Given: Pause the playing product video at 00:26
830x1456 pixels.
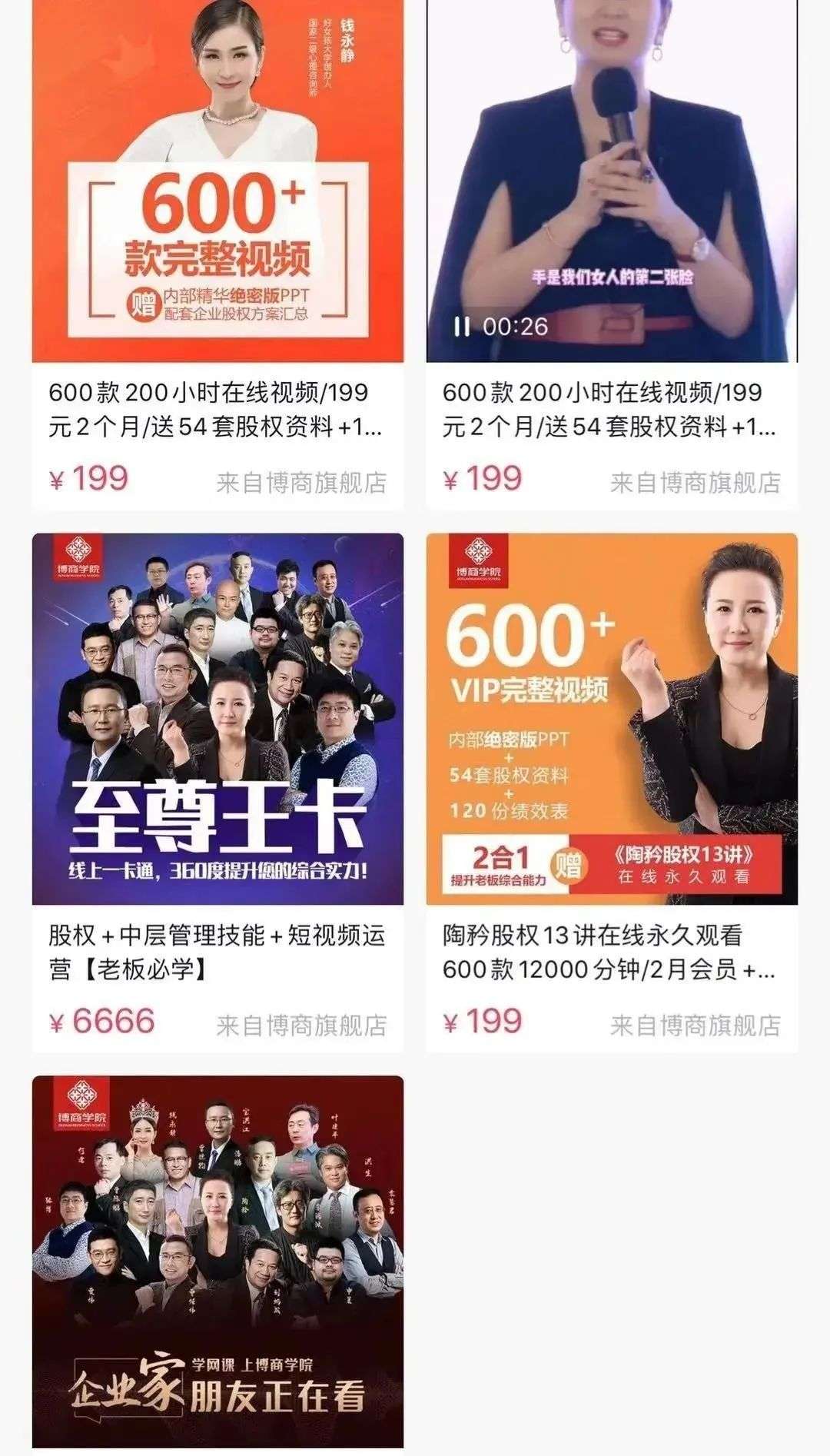Looking at the screenshot, I should [462, 327].
